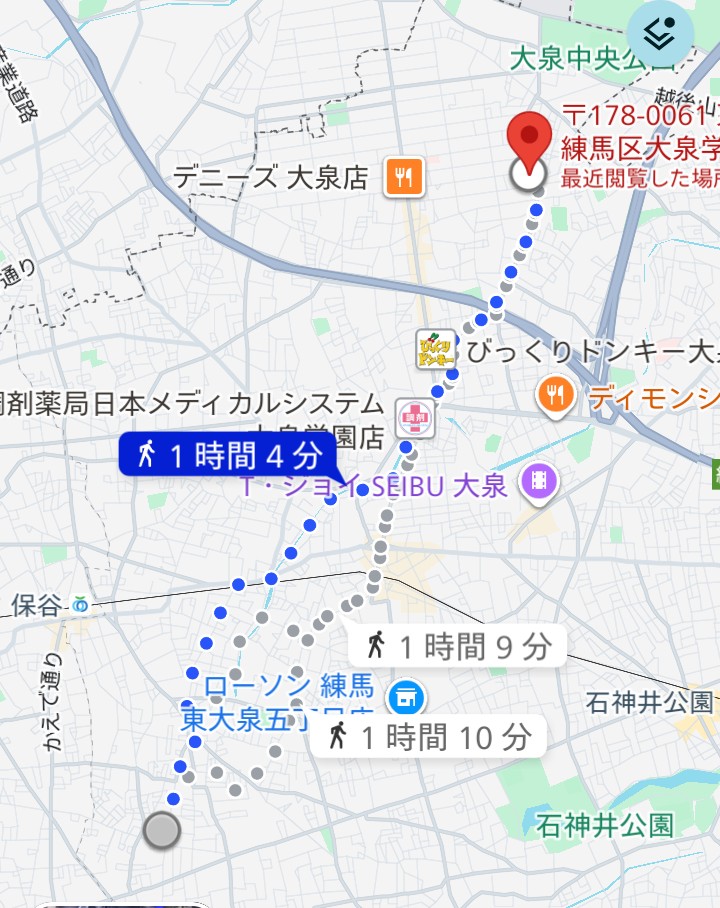Open the red destination pin
Image resolution: width=720 pixels, height=908 pixels.
(x=528, y=140)
